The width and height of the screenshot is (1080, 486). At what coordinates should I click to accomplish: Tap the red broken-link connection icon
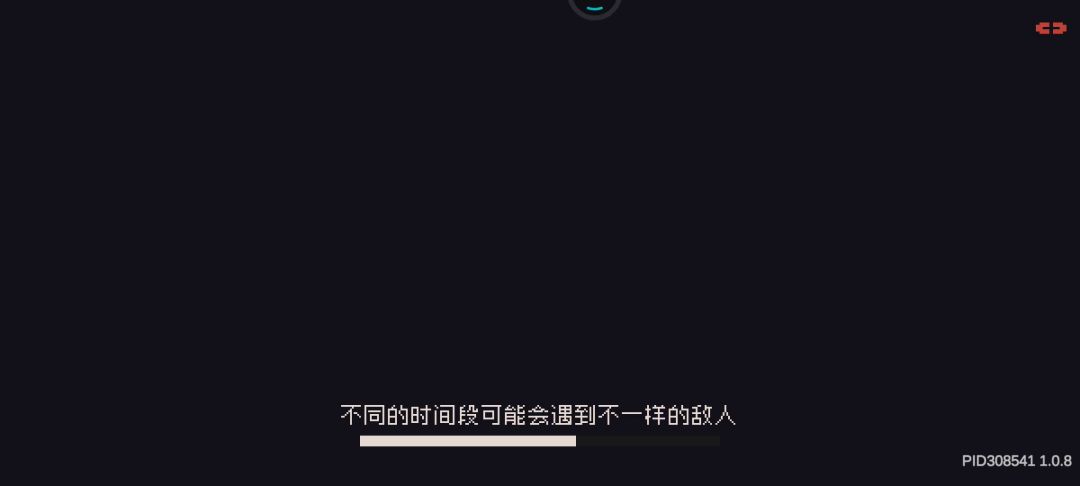tap(1051, 28)
